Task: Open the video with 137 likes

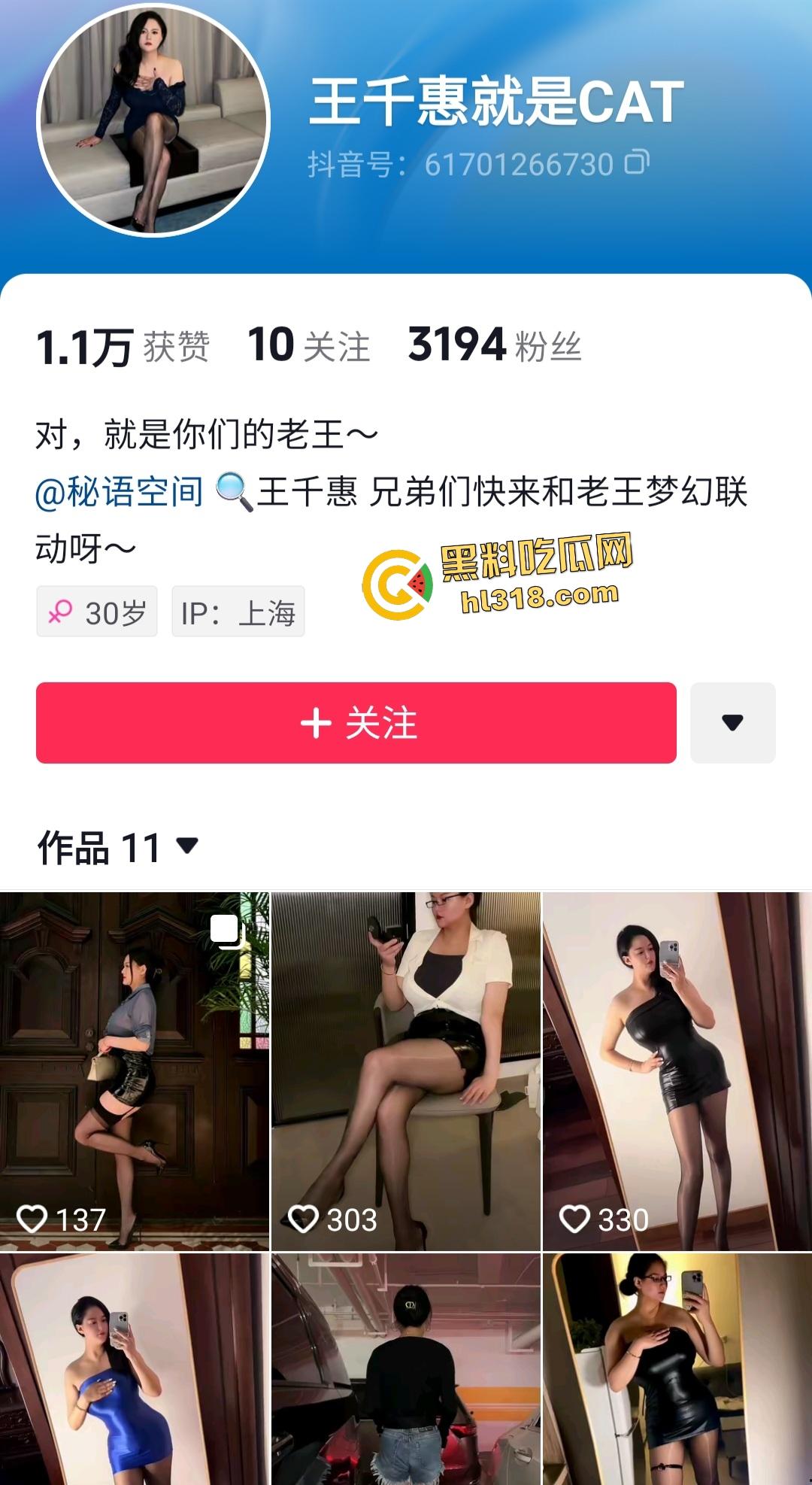Action: (134, 1070)
